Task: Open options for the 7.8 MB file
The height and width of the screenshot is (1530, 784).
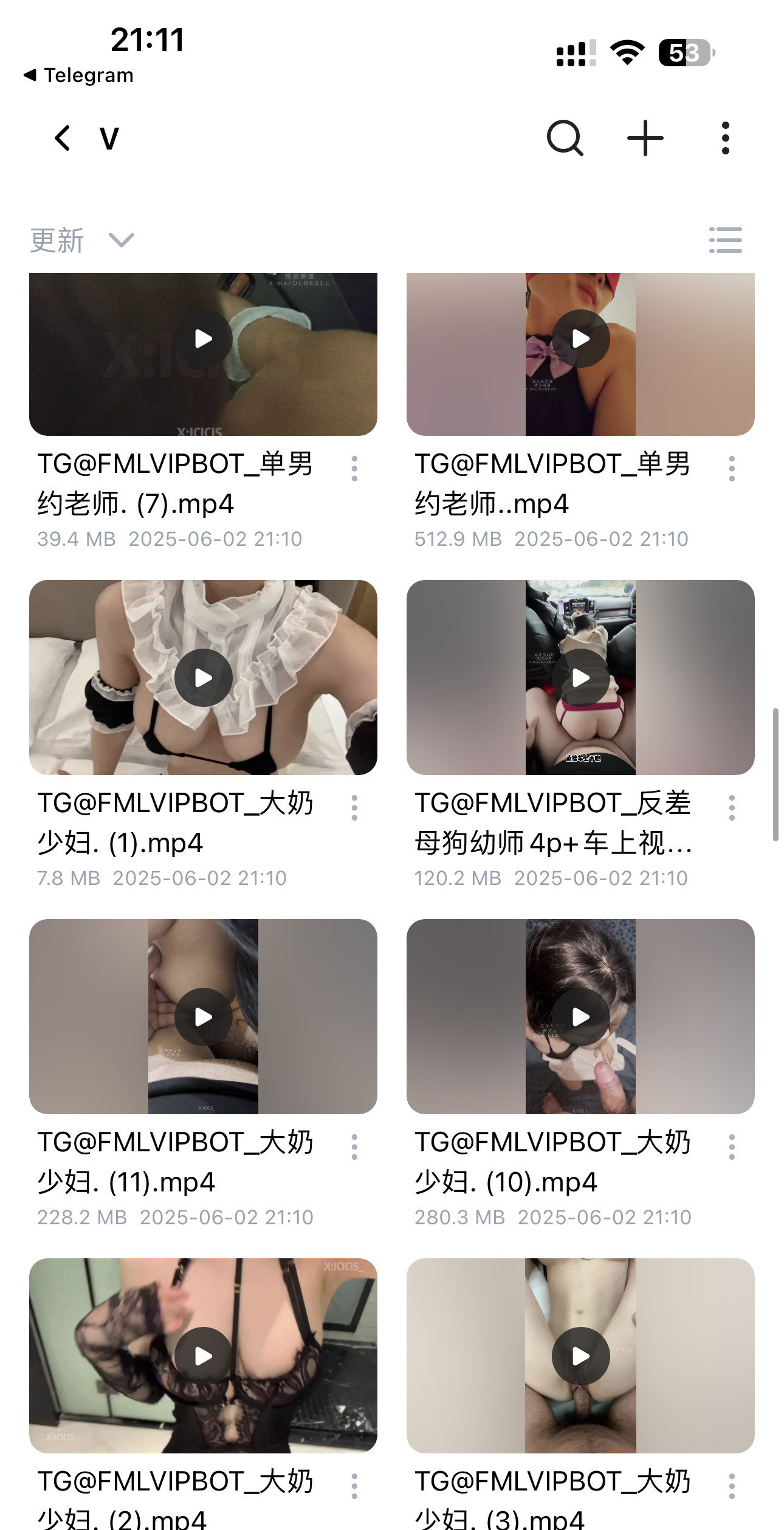Action: pyautogui.click(x=354, y=808)
